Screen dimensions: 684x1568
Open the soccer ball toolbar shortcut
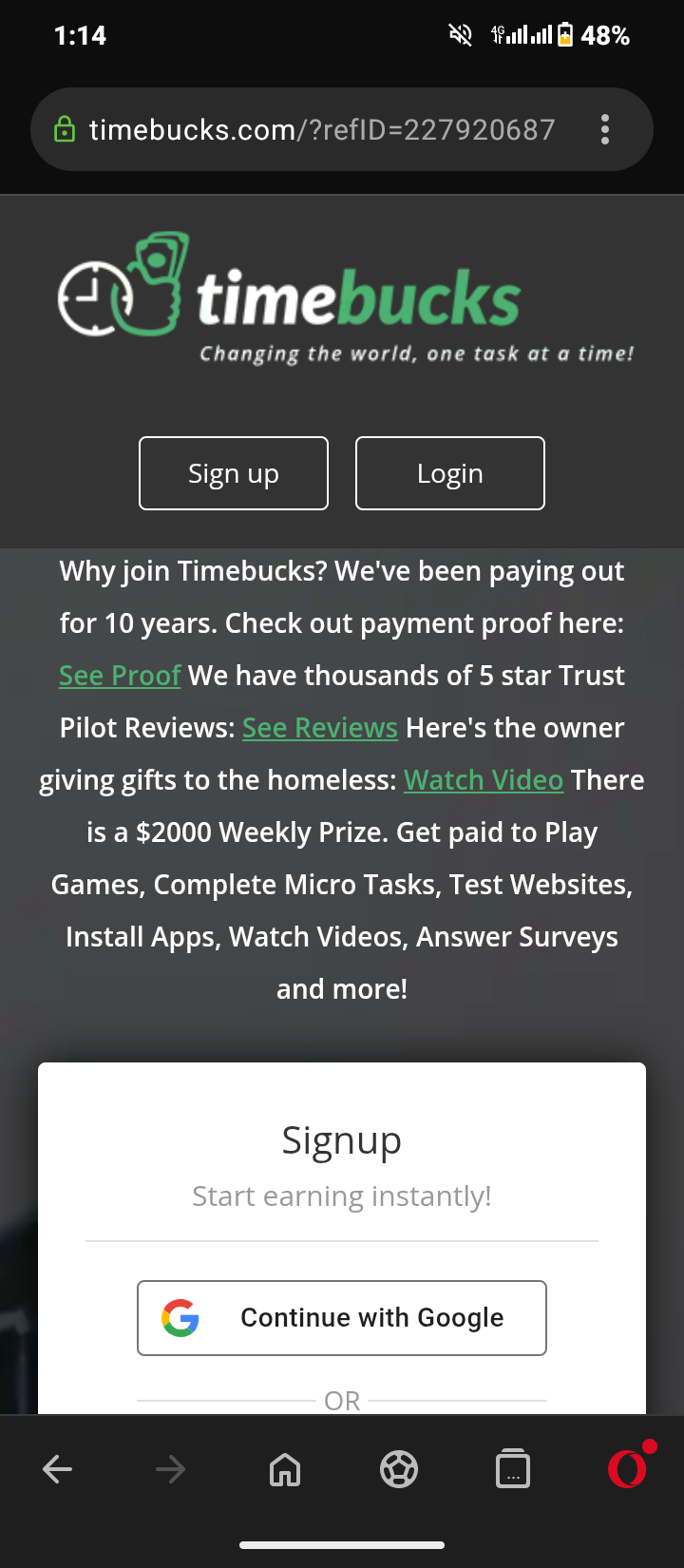pyautogui.click(x=399, y=1470)
